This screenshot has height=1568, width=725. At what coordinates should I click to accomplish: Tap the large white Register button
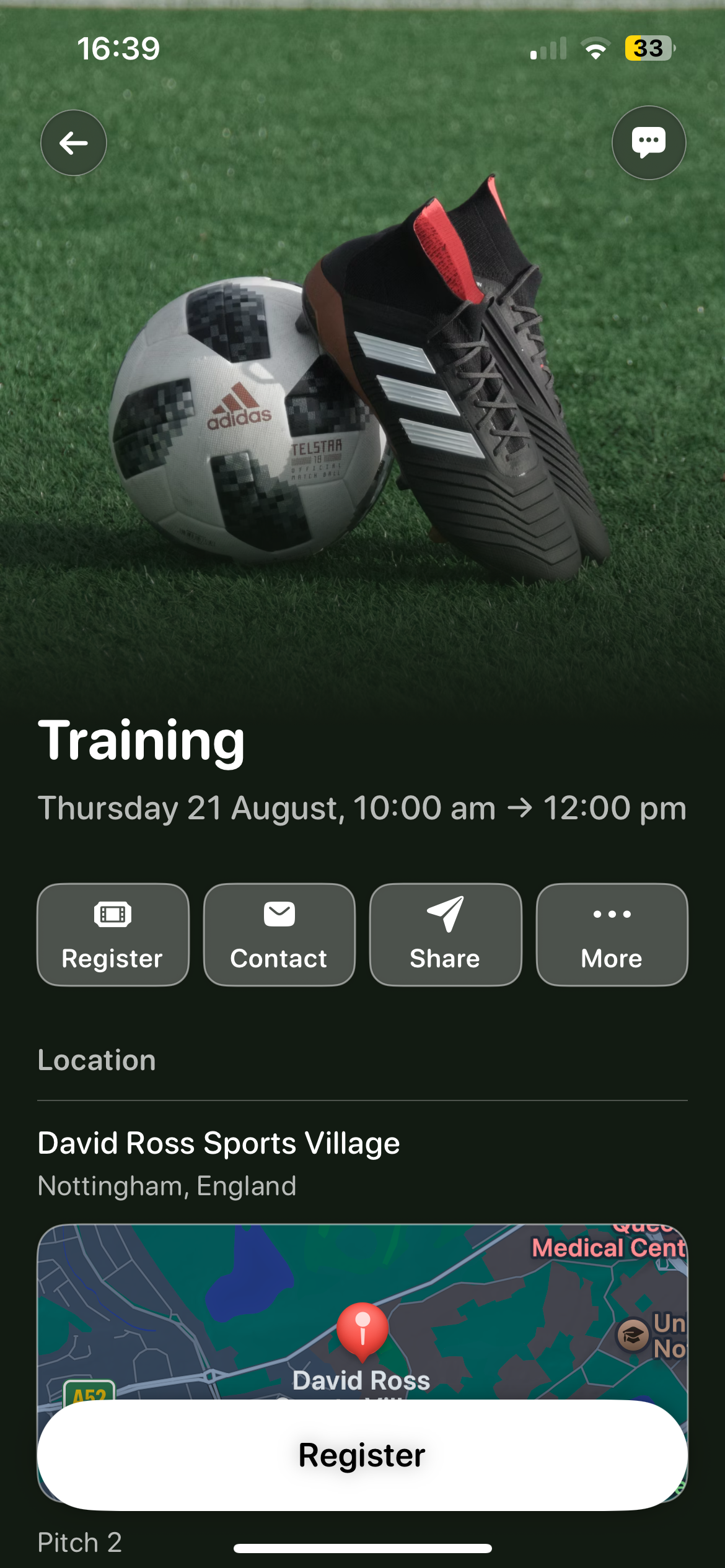point(362,1455)
